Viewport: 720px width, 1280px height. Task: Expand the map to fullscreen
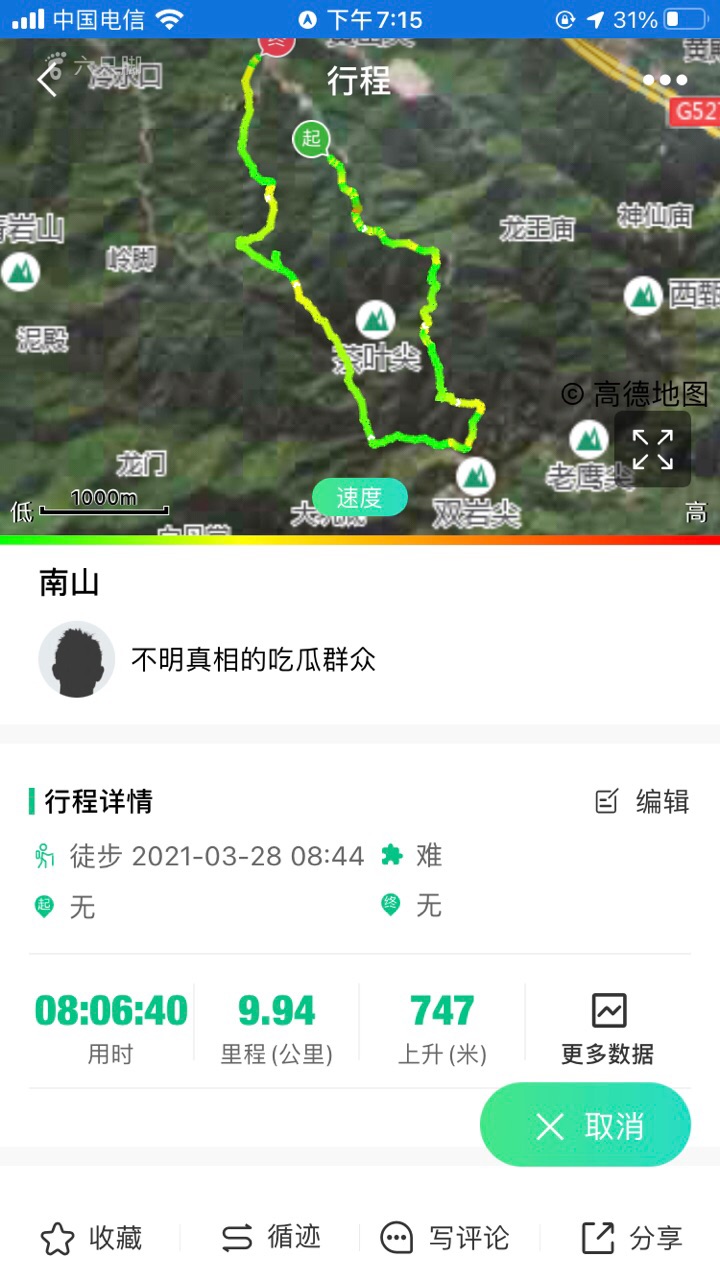(x=652, y=449)
